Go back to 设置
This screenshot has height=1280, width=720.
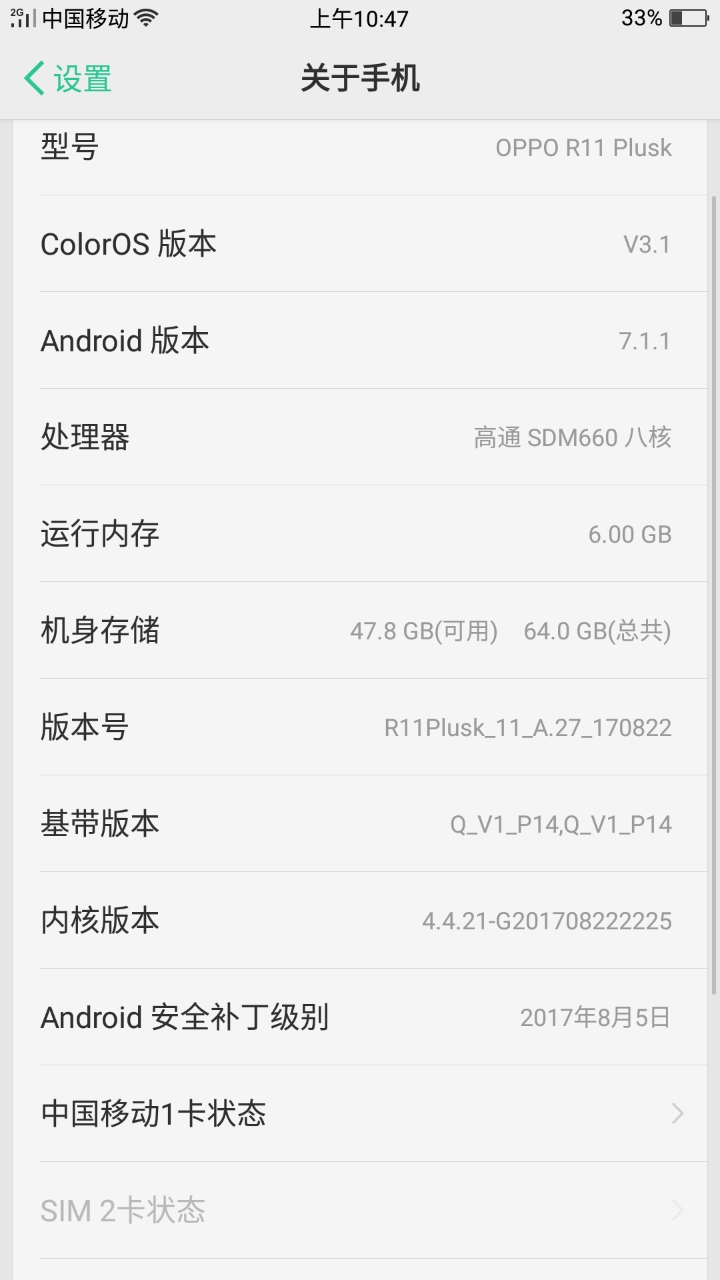(x=67, y=78)
